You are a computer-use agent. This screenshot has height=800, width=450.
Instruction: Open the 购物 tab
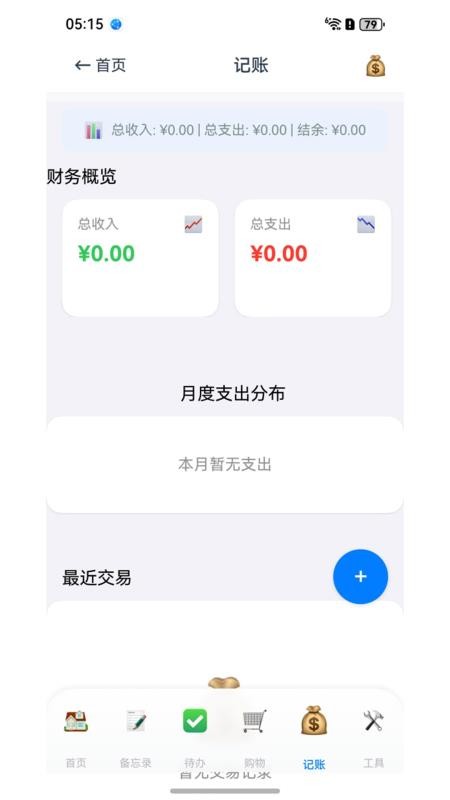tap(255, 737)
